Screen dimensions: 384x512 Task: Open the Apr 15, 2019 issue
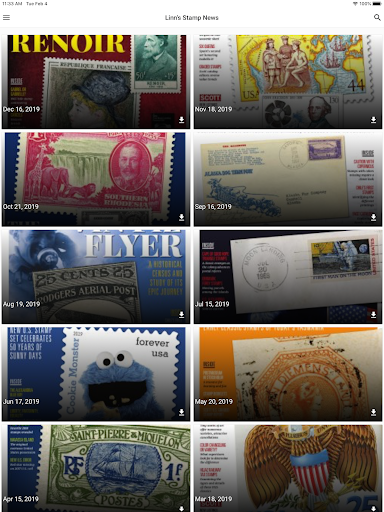tap(96, 468)
